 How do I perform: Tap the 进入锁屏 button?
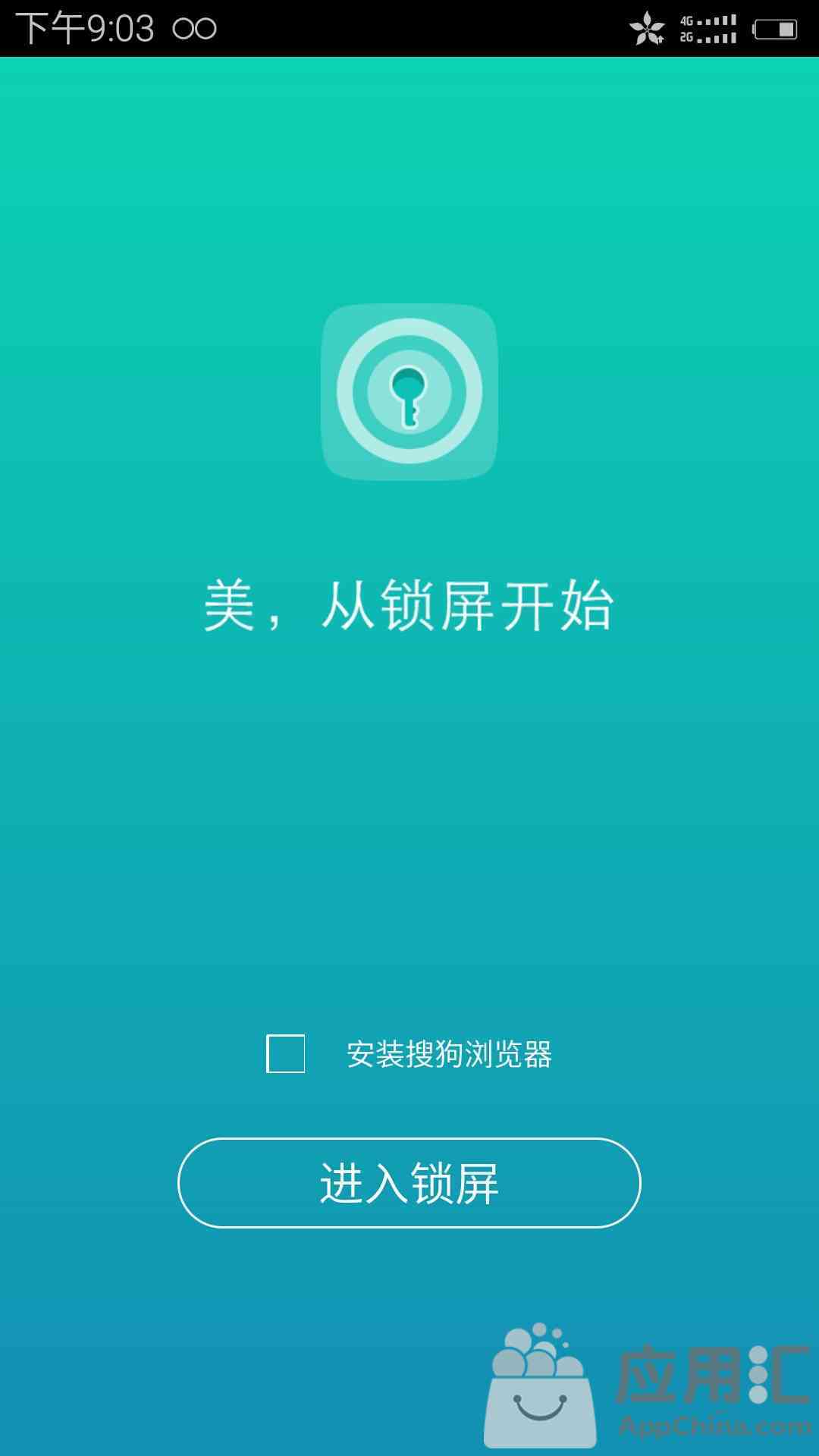tap(409, 1183)
